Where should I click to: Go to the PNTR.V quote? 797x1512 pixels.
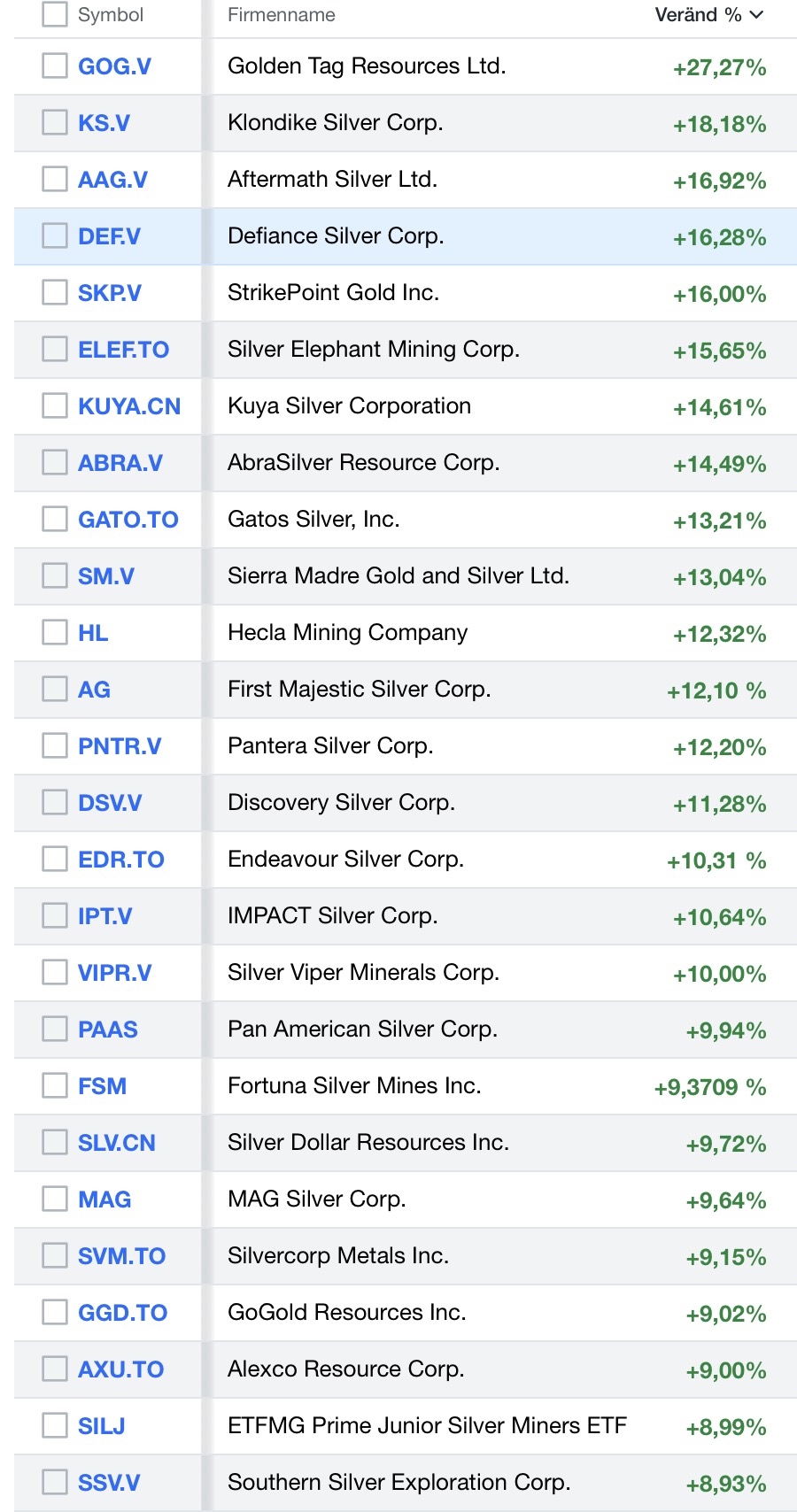[120, 746]
